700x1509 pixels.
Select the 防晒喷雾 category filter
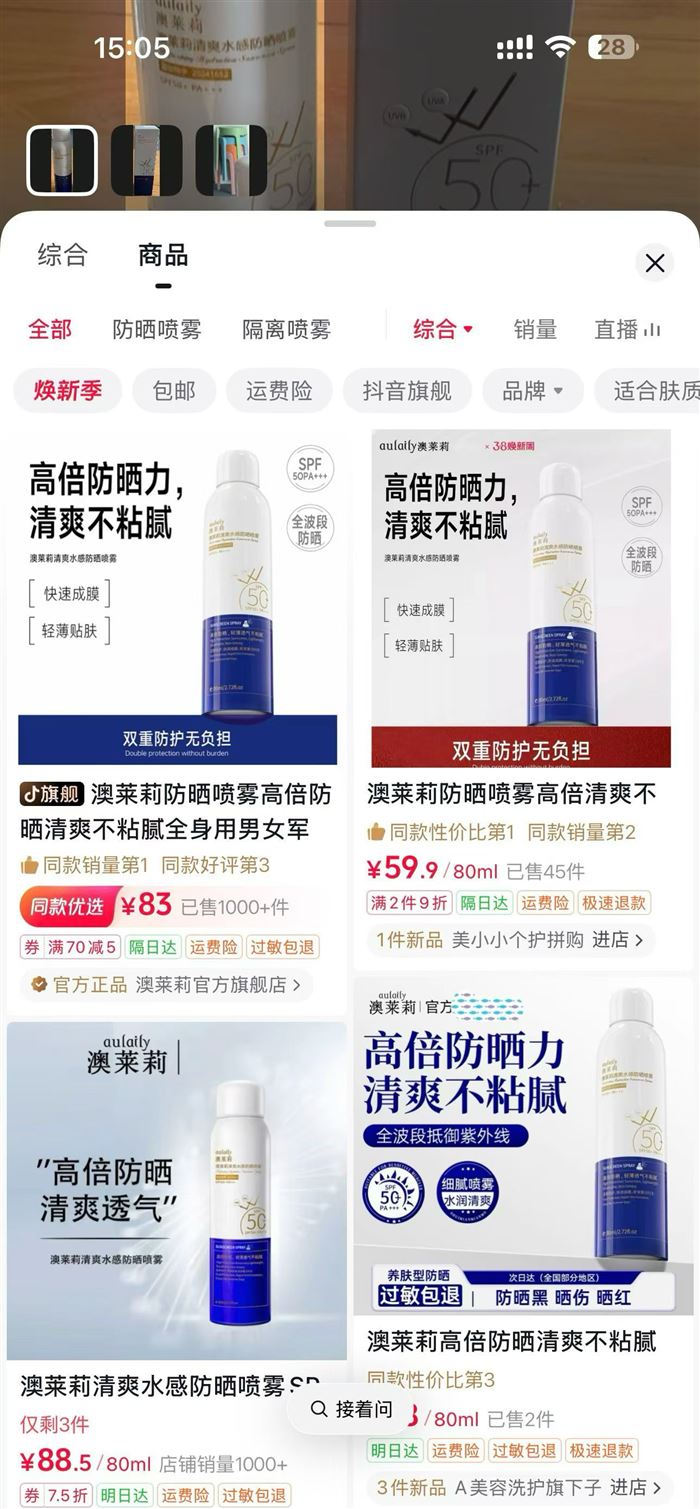point(156,330)
